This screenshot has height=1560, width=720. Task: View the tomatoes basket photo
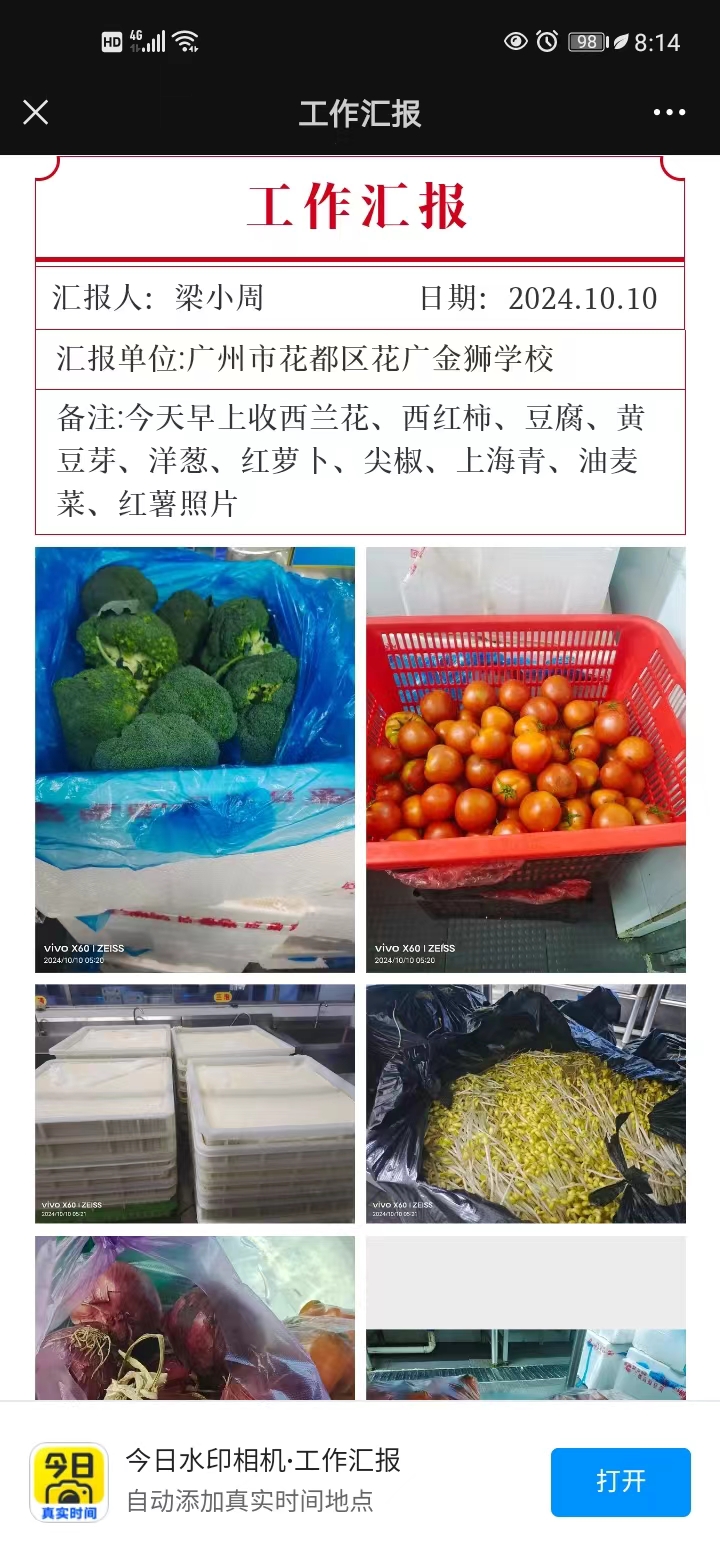pos(525,759)
